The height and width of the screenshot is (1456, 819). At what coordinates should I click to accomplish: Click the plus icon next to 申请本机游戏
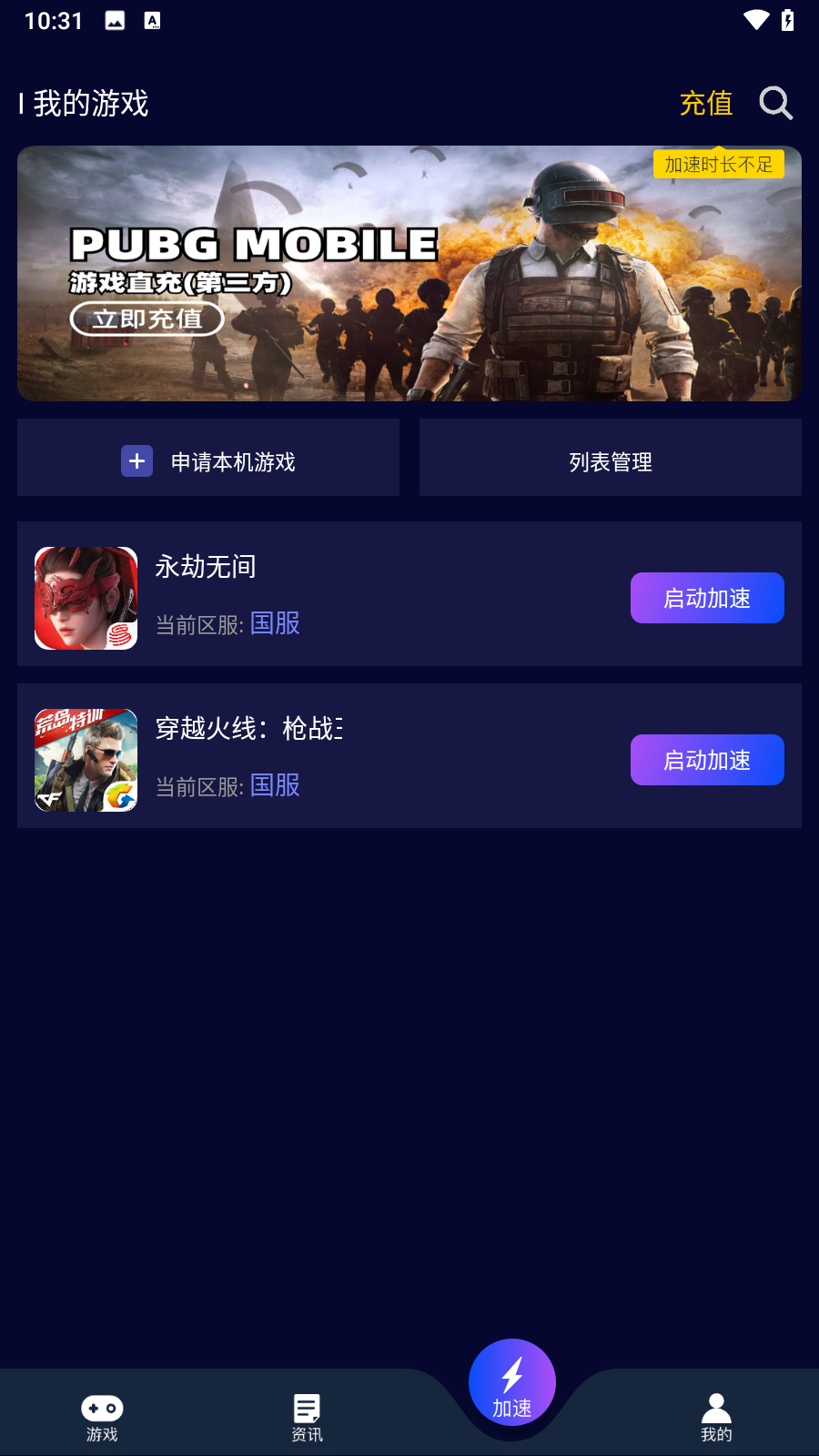click(x=136, y=461)
